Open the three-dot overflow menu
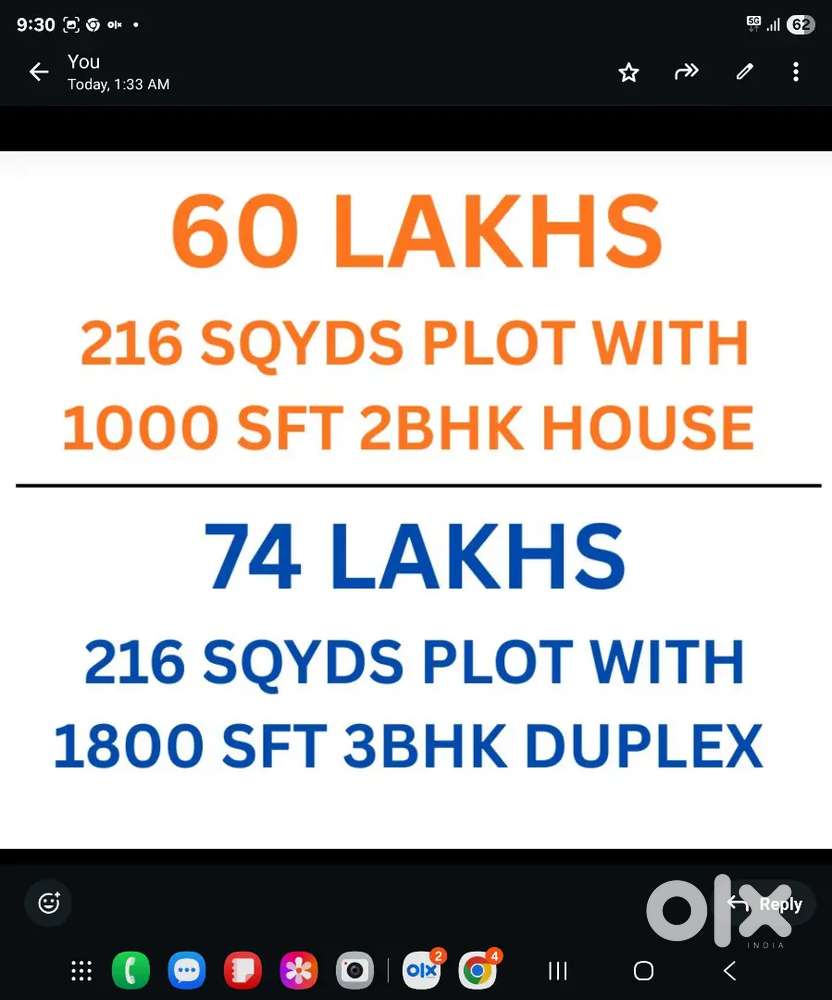This screenshot has height=1000, width=832. point(796,72)
